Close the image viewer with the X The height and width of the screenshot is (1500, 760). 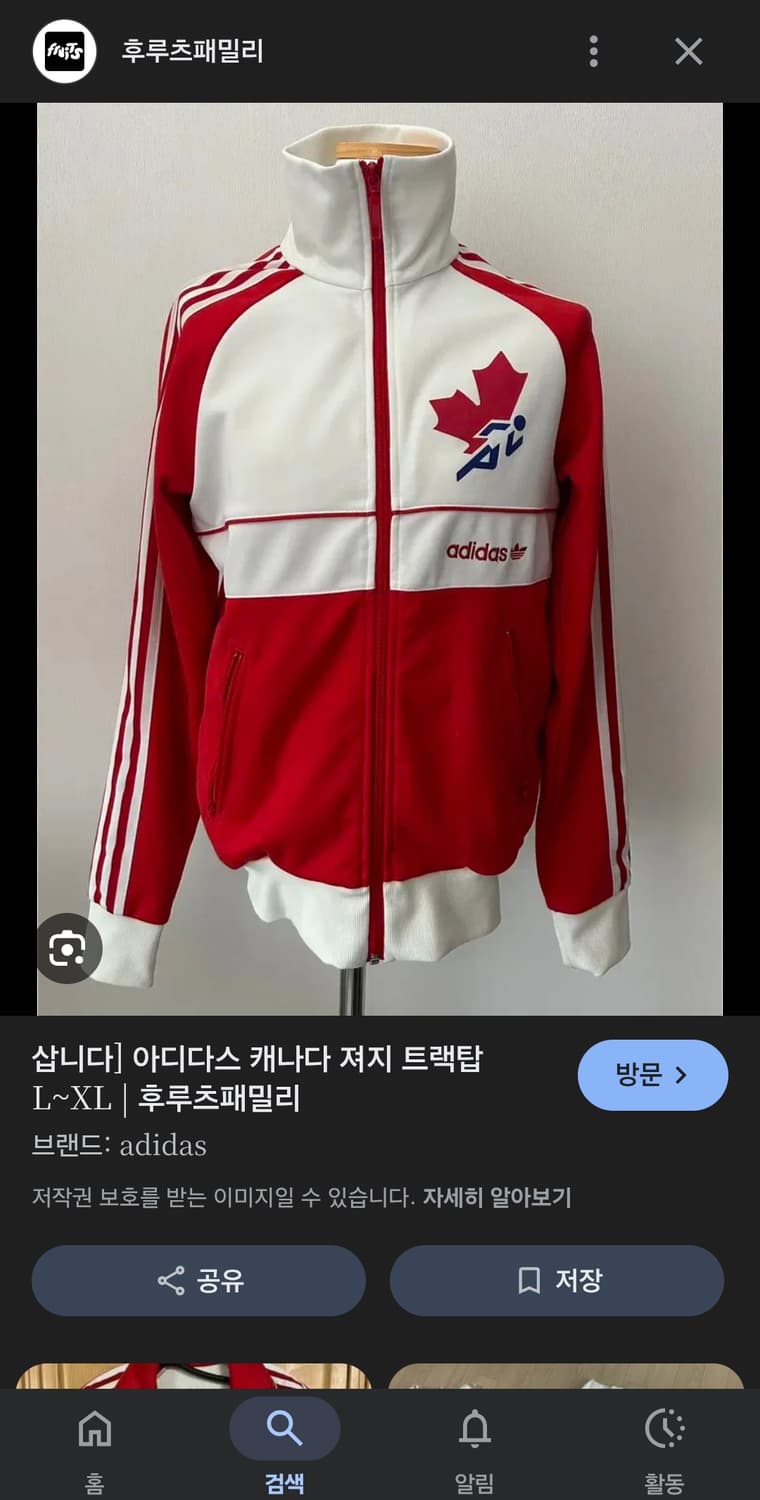pos(688,51)
